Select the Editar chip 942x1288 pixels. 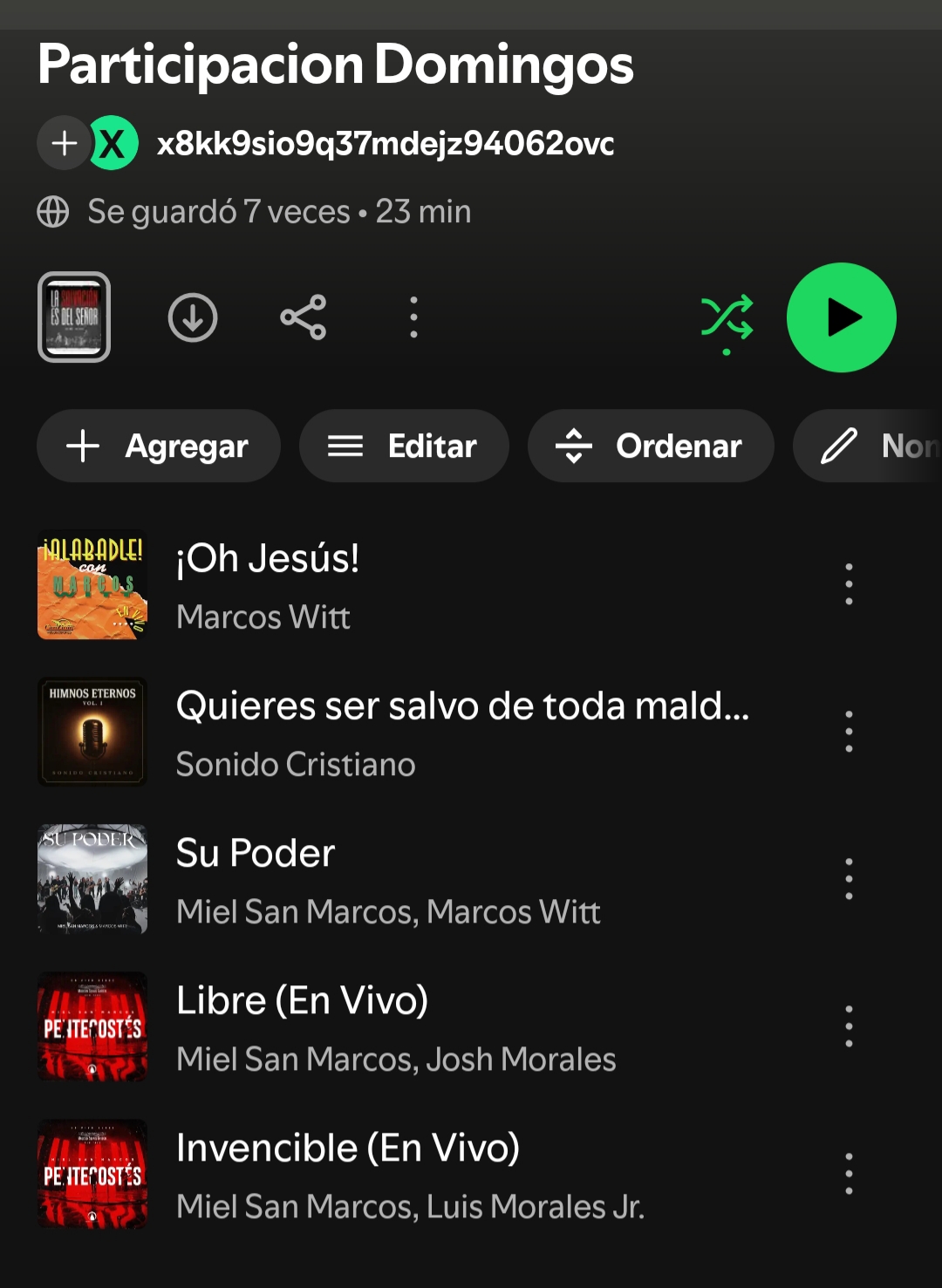(x=404, y=446)
